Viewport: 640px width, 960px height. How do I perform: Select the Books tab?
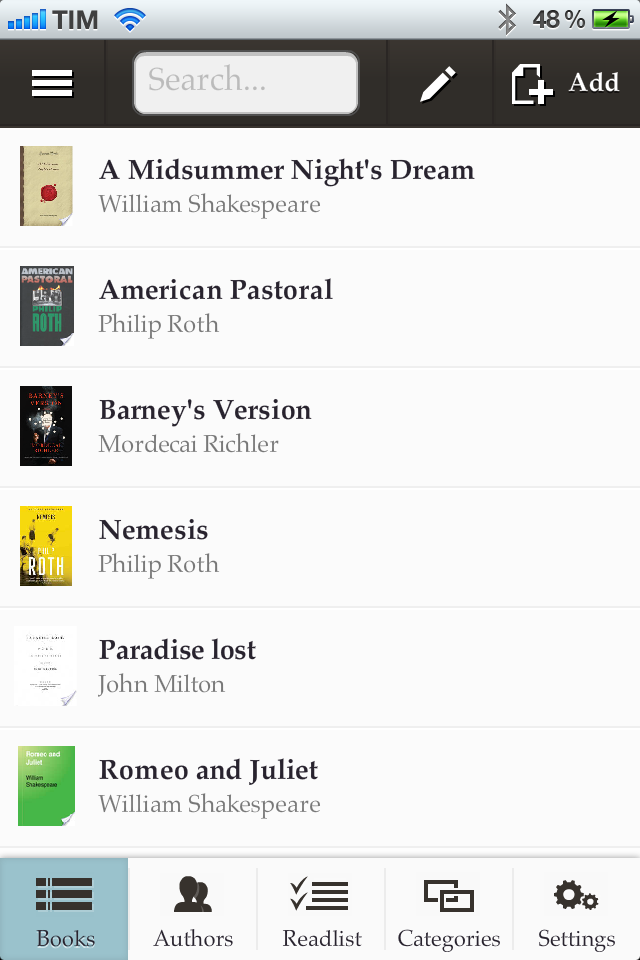click(x=65, y=910)
